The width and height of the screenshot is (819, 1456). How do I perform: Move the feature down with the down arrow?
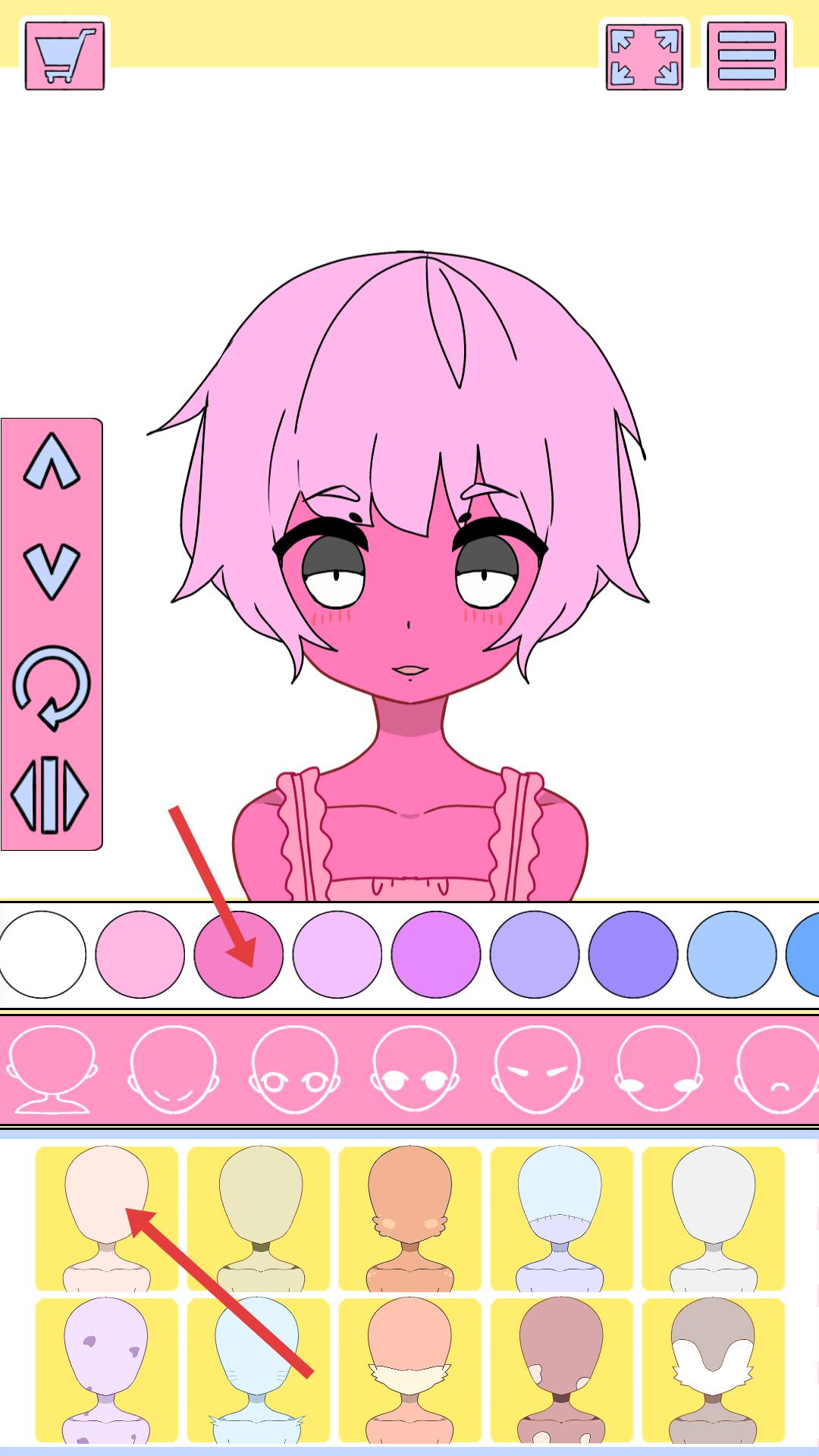tap(51, 571)
